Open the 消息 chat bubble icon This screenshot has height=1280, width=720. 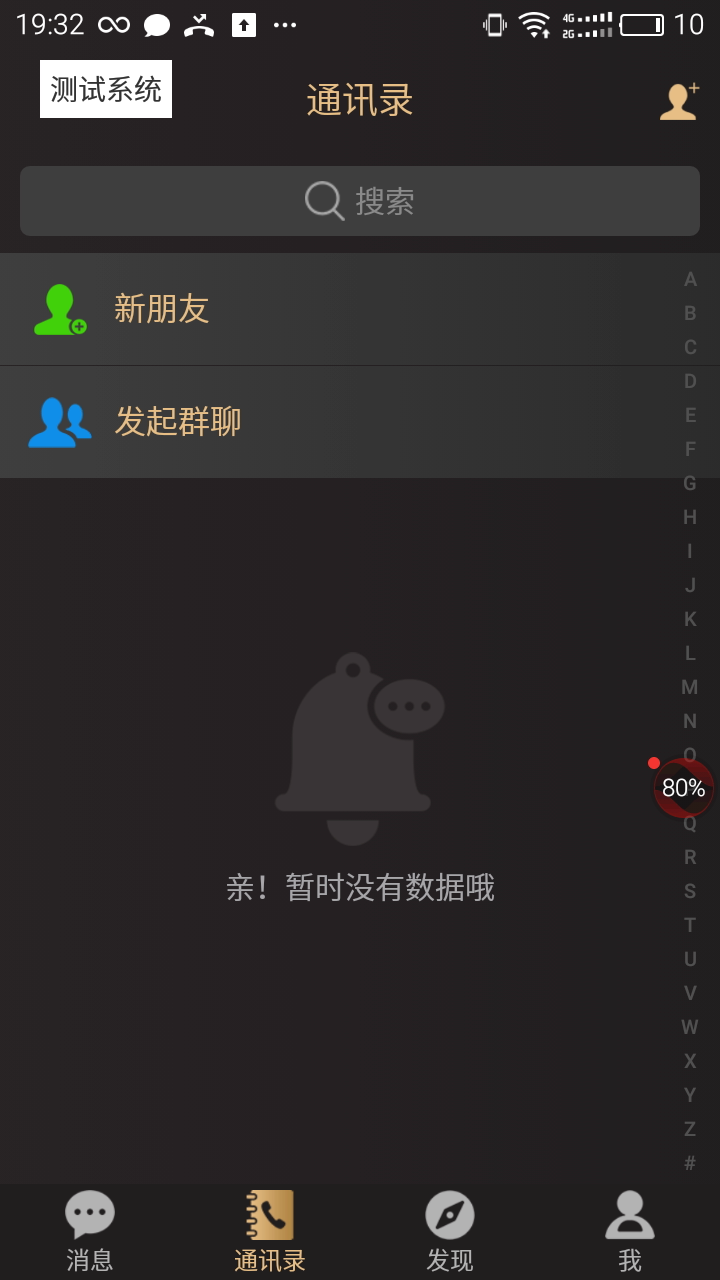tap(89, 1213)
